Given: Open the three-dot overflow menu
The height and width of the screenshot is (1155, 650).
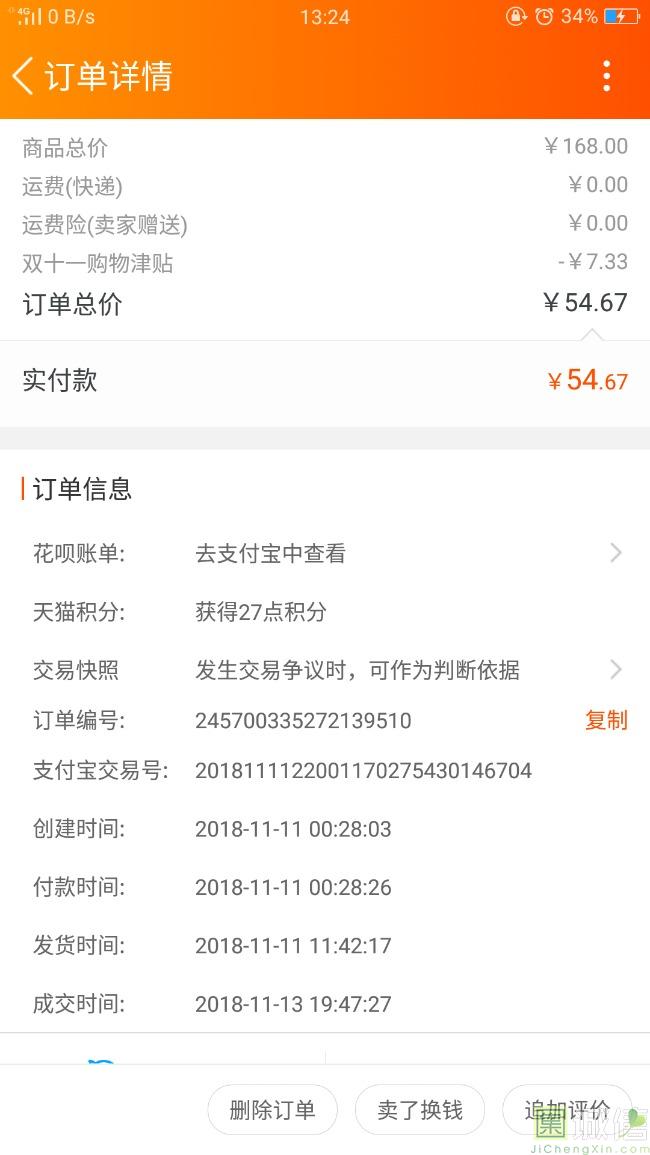Looking at the screenshot, I should click(x=606, y=76).
